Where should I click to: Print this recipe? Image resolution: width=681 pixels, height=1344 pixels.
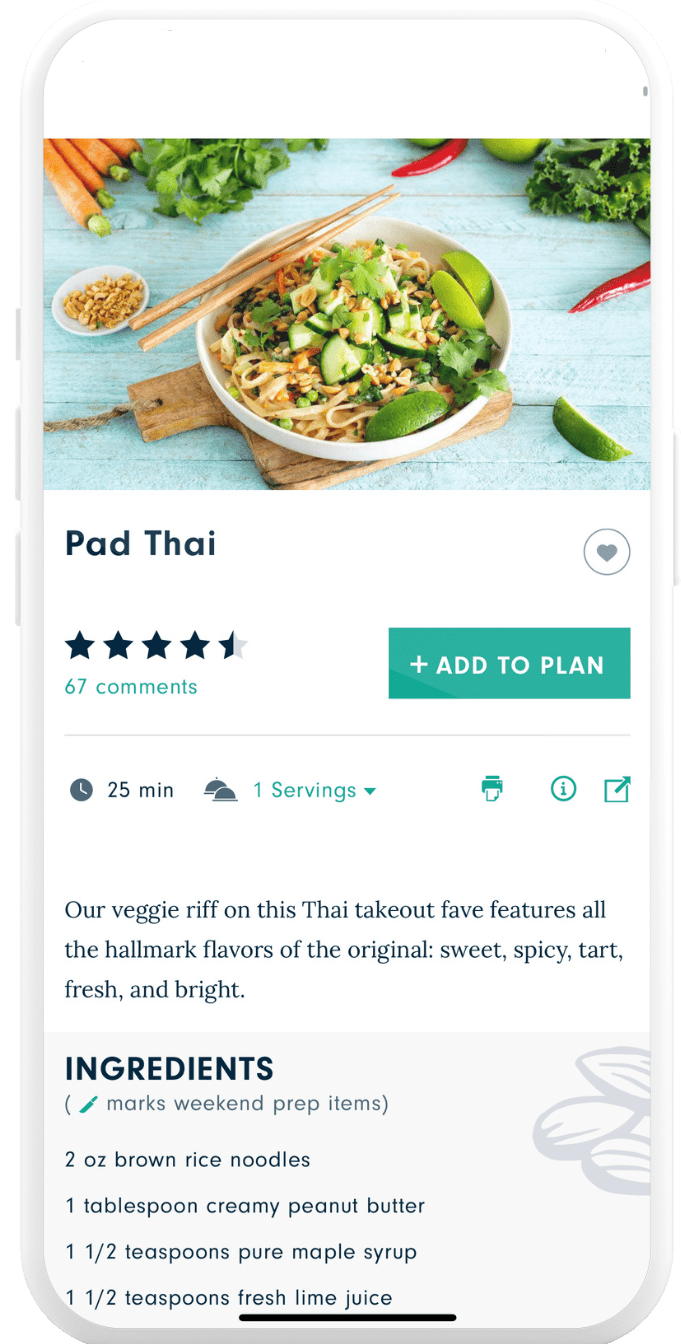point(492,789)
